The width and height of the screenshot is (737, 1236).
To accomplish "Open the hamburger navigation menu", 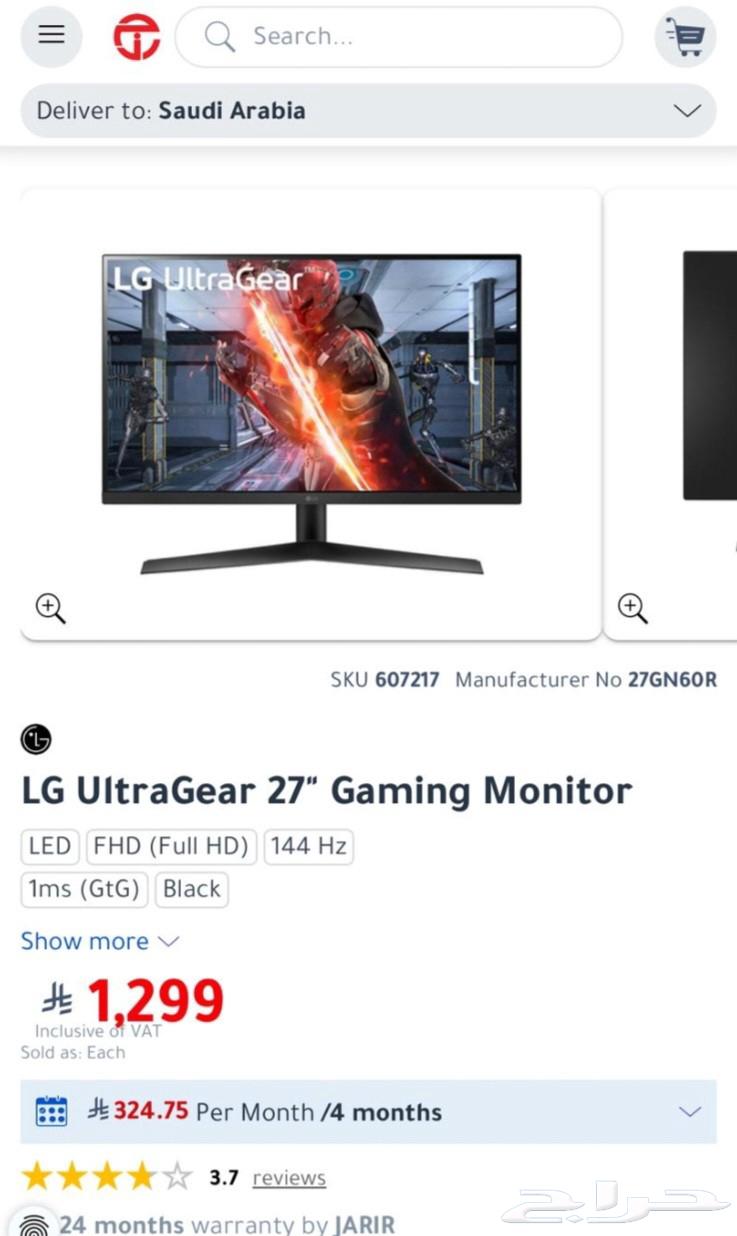I will coord(50,36).
